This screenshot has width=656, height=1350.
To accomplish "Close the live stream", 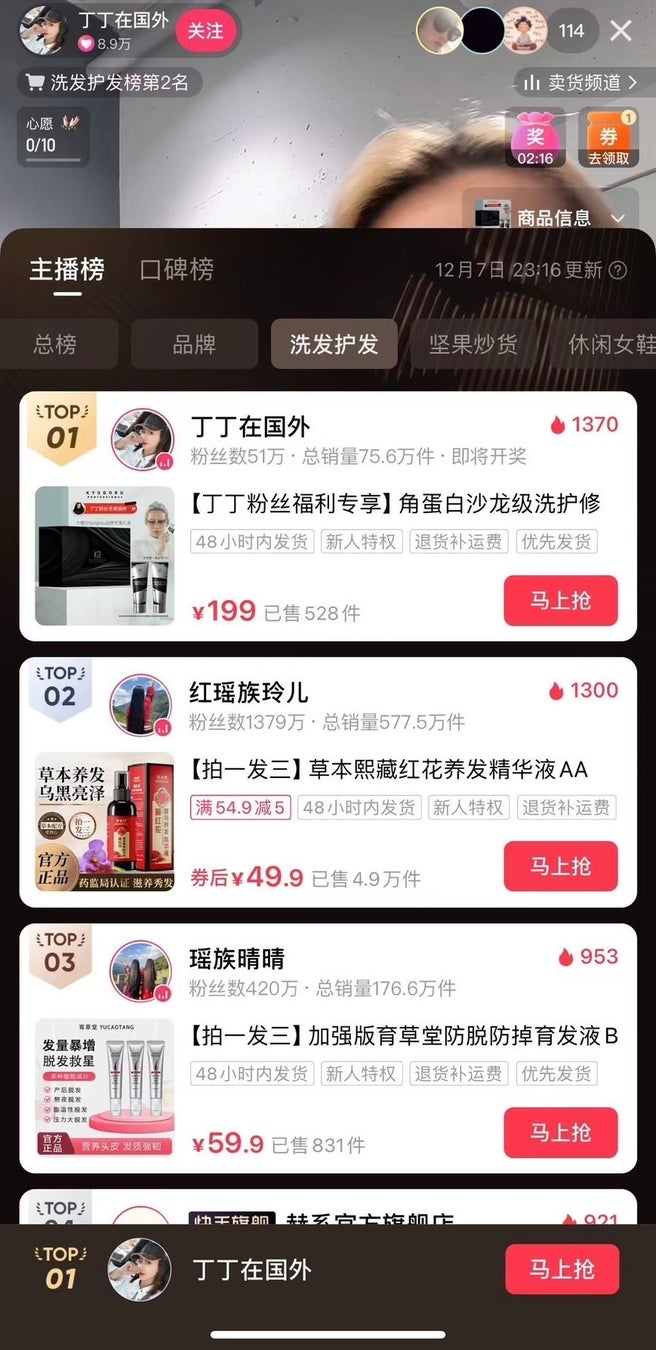I will click(621, 31).
